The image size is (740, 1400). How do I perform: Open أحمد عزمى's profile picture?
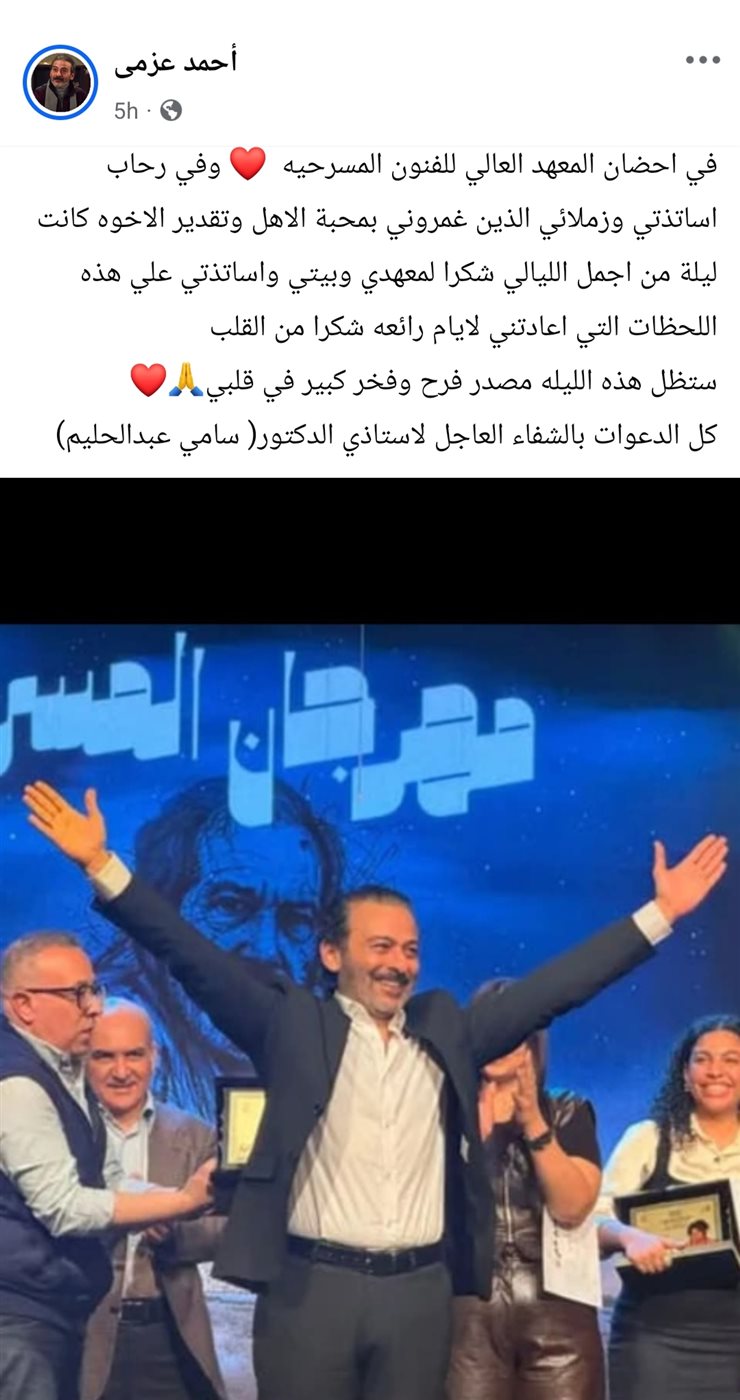tap(60, 83)
